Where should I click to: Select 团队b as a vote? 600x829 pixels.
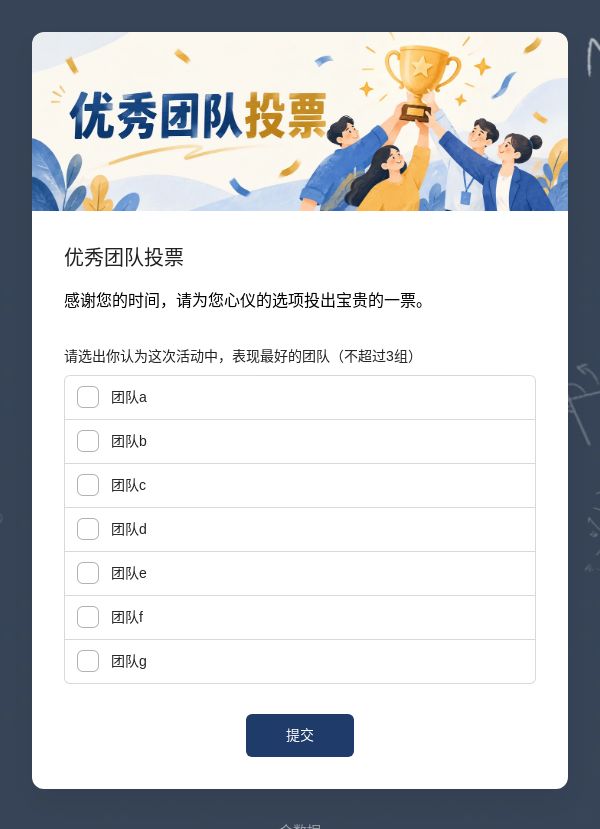pyautogui.click(x=88, y=441)
